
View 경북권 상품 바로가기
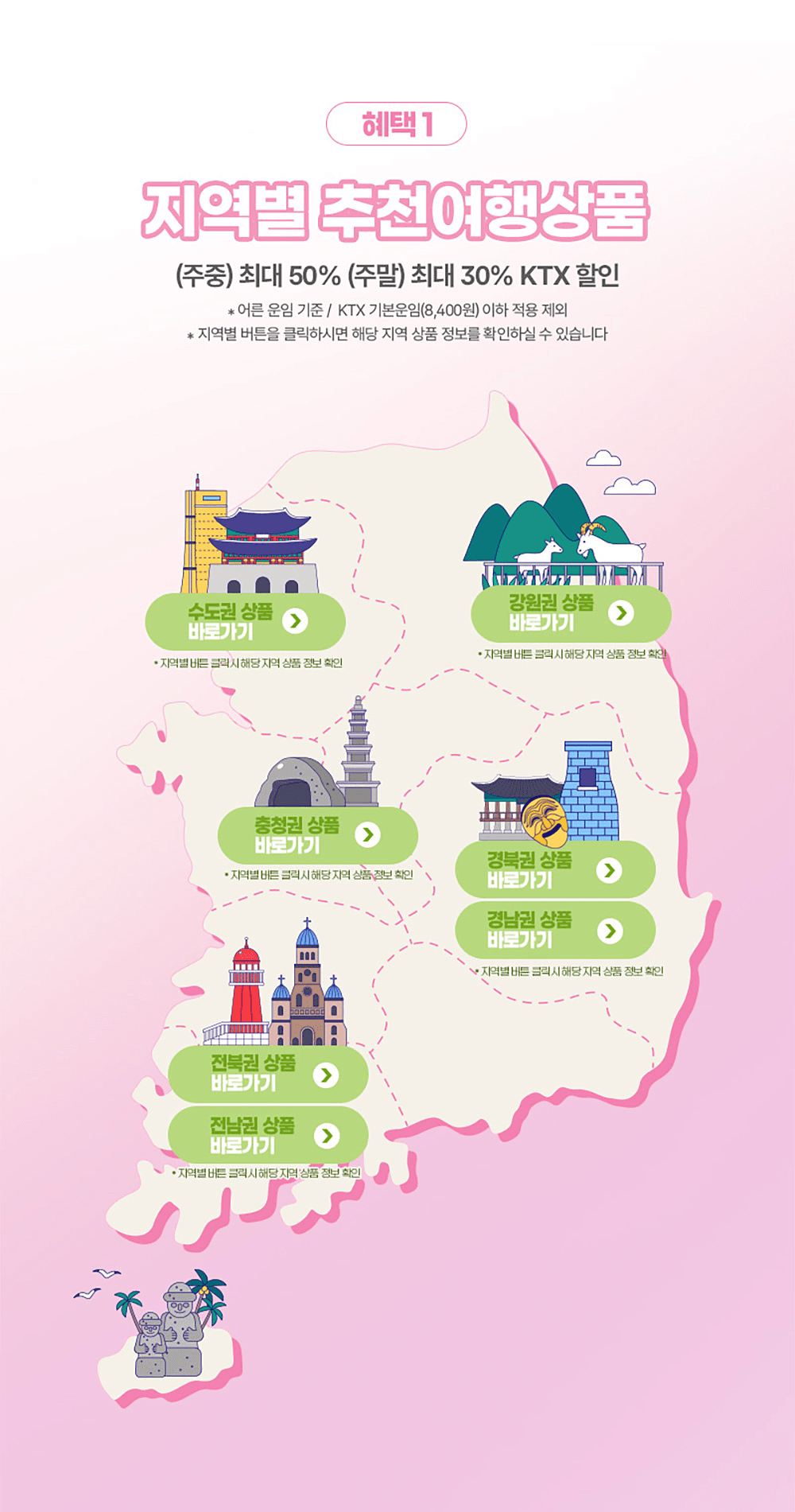555,870
